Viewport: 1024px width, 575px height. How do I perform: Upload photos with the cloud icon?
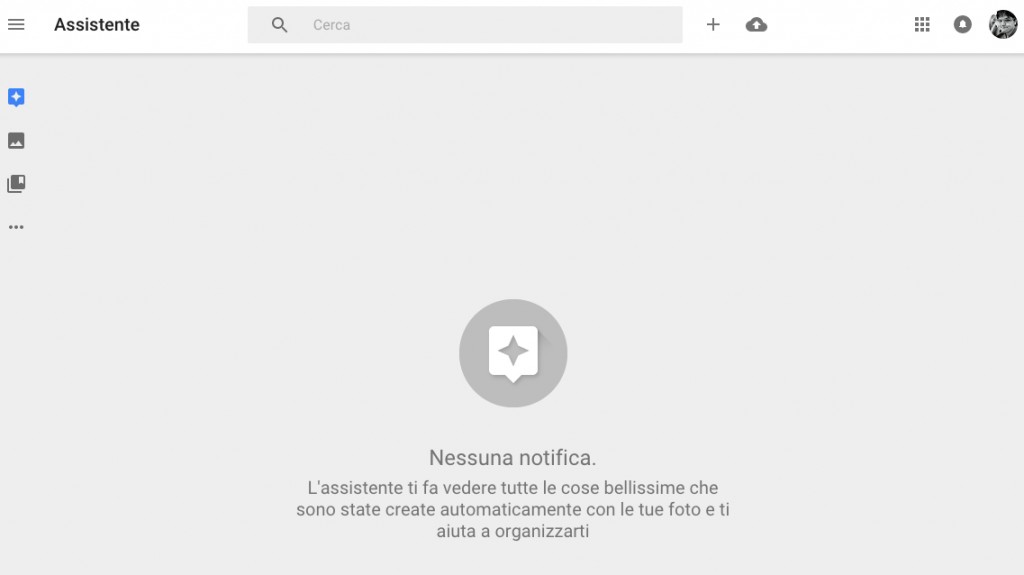tap(757, 25)
